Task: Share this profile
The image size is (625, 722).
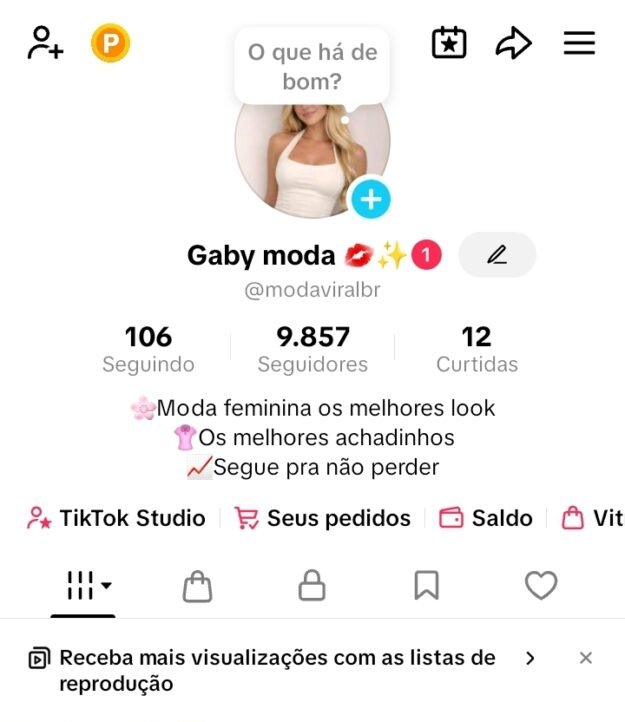Action: [x=514, y=43]
